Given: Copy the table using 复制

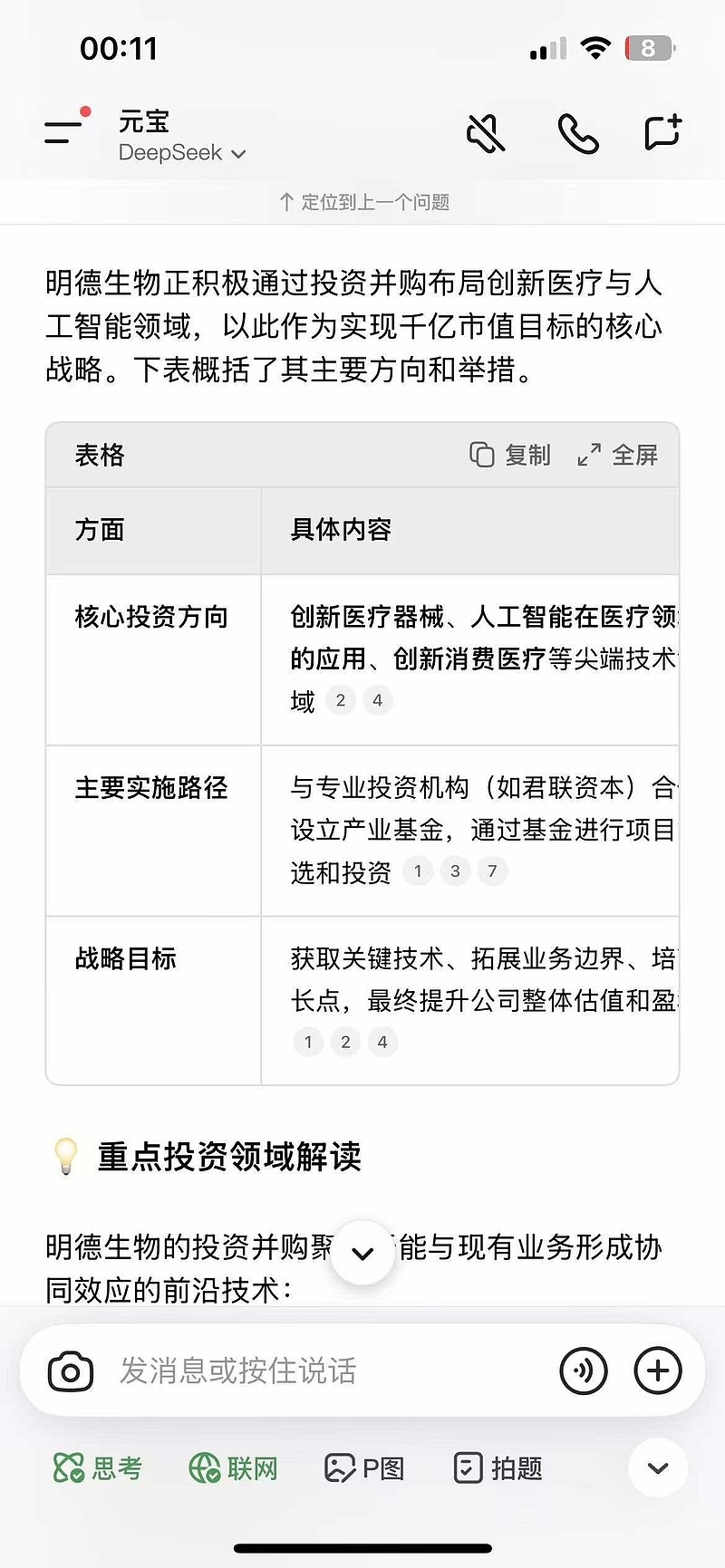Looking at the screenshot, I should [x=511, y=456].
